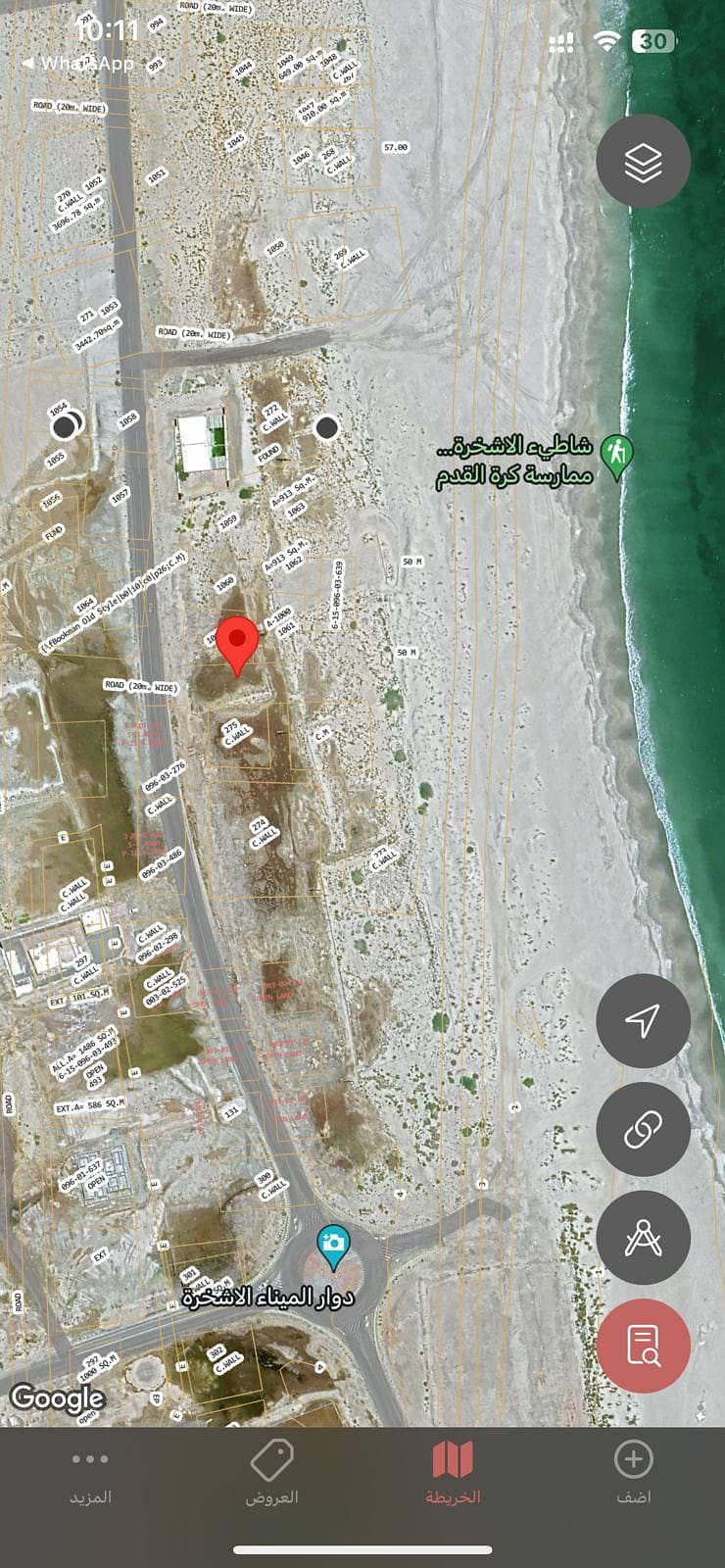The width and height of the screenshot is (725, 1568).
Task: Select the الخريطة tab
Action: pos(453,1474)
